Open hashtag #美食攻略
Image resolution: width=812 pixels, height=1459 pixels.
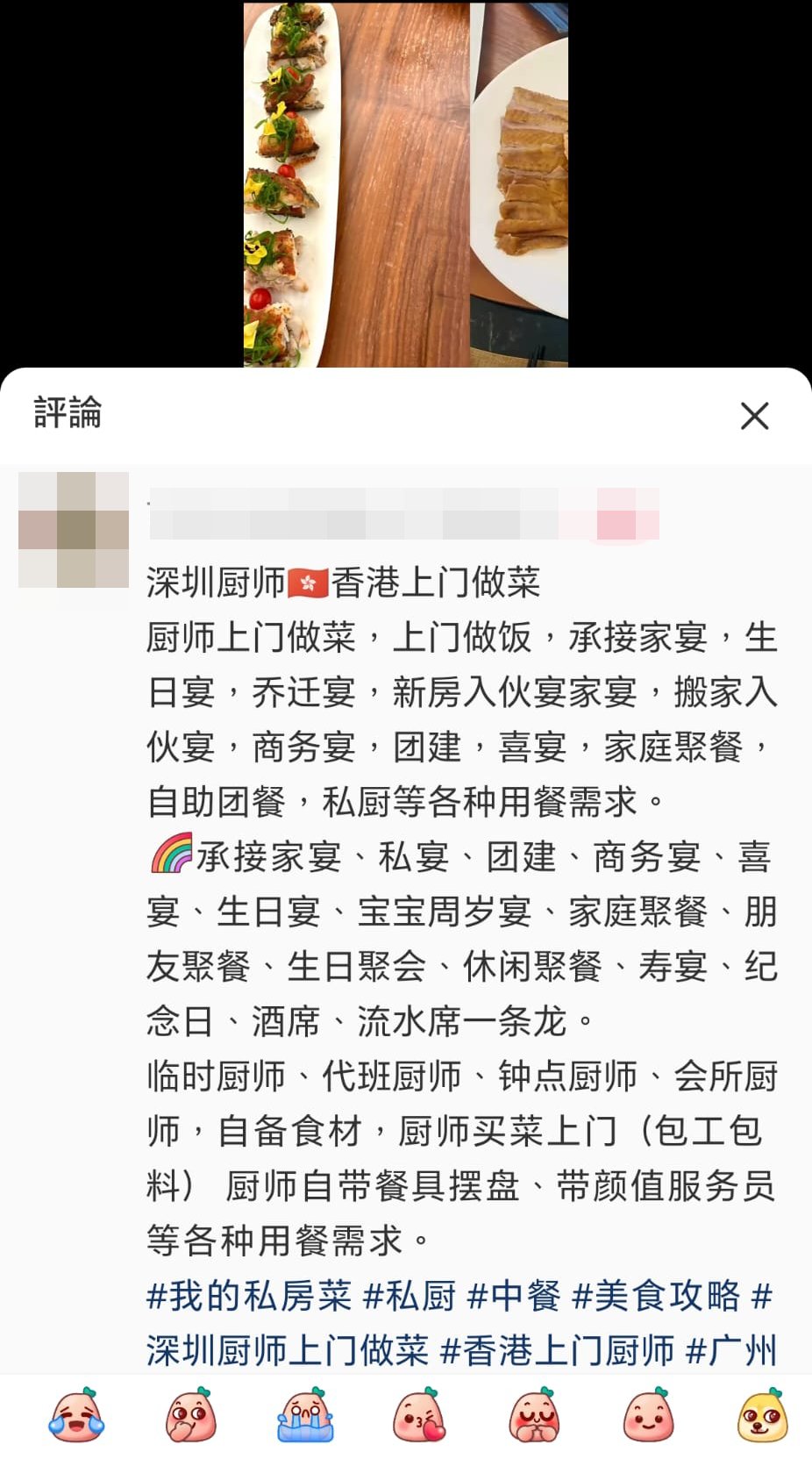pyautogui.click(x=656, y=1296)
